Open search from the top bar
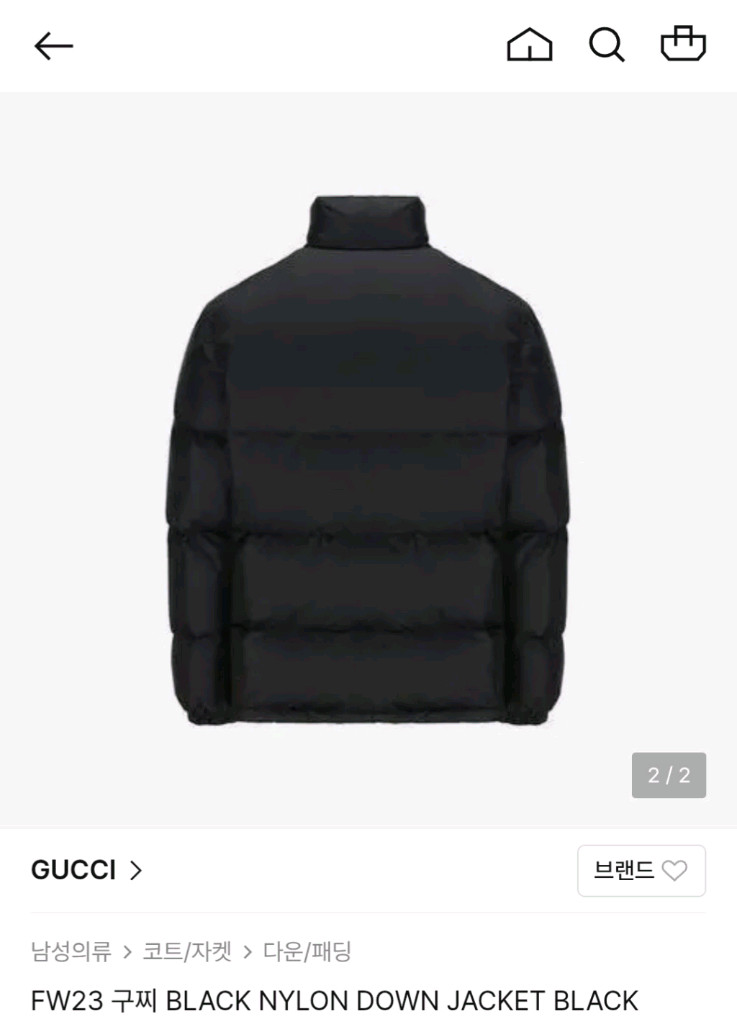The width and height of the screenshot is (737, 1024). pos(606,45)
